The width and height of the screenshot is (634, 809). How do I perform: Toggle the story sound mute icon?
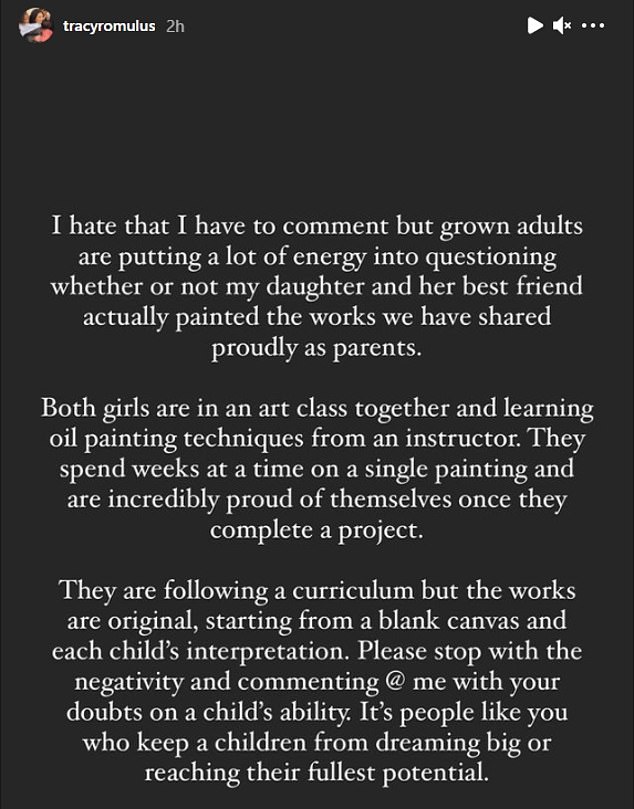pos(563,25)
